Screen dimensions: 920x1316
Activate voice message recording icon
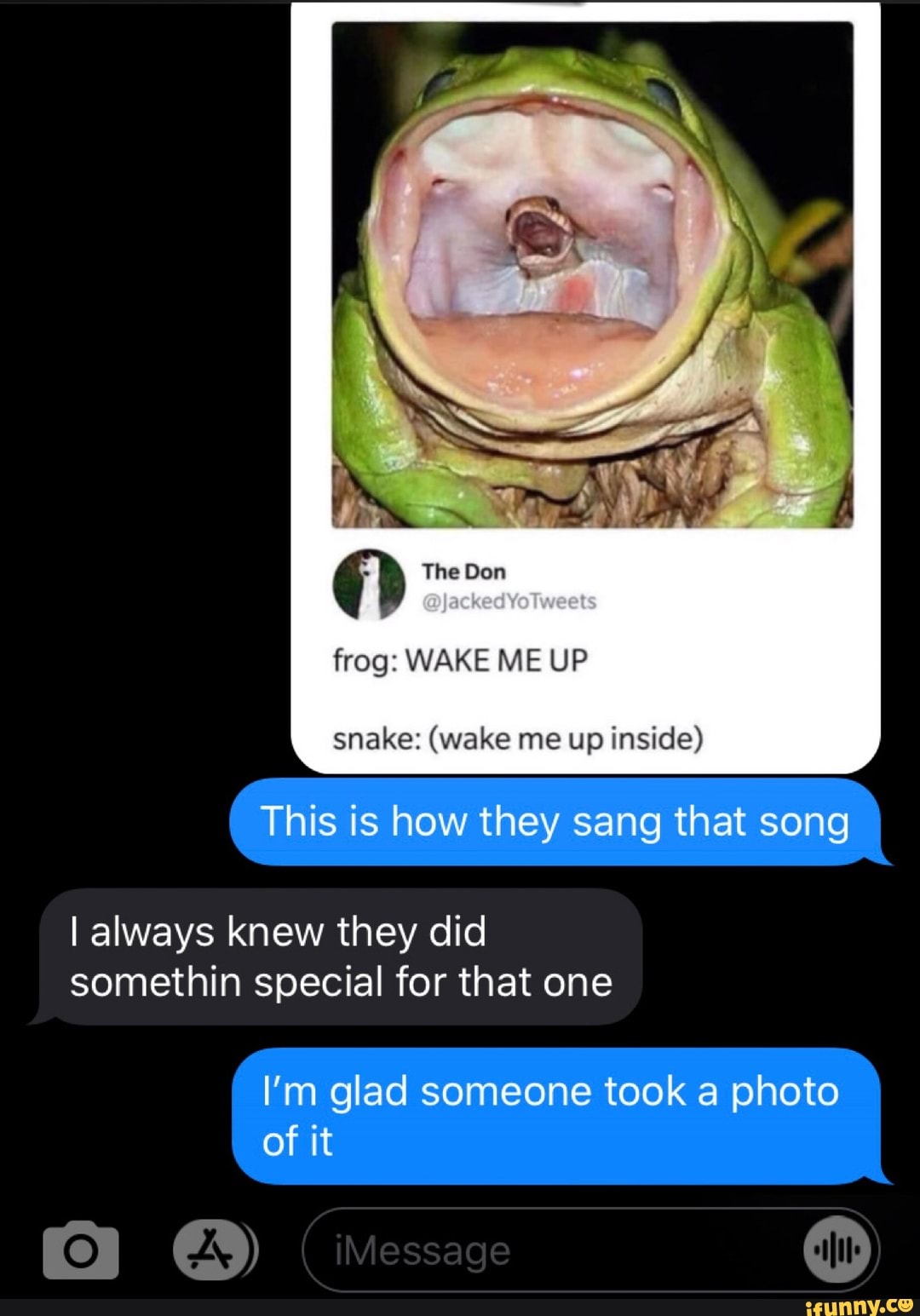tap(837, 1250)
